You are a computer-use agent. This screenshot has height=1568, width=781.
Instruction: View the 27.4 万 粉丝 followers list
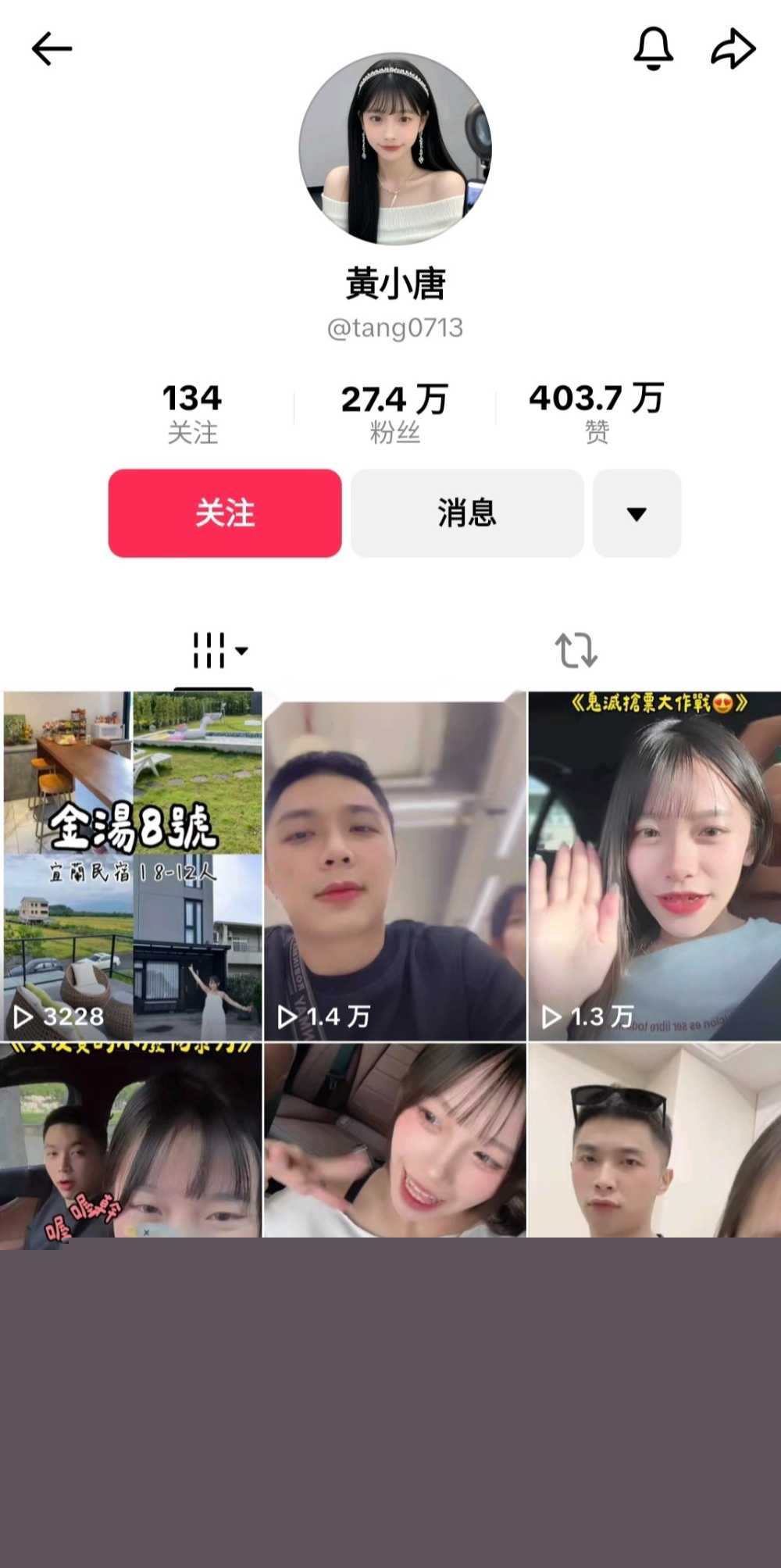pyautogui.click(x=394, y=413)
